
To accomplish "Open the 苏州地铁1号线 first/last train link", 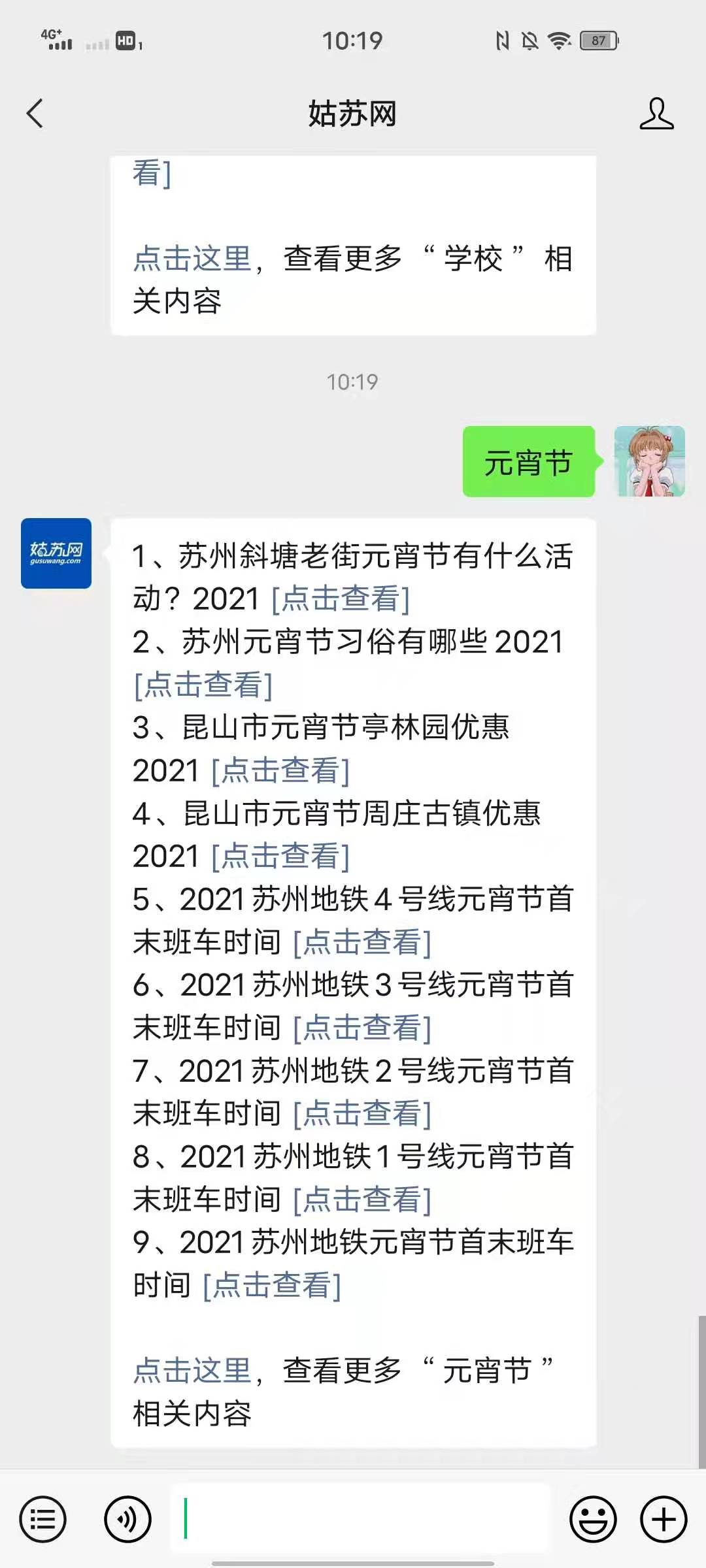I will coord(362,1200).
